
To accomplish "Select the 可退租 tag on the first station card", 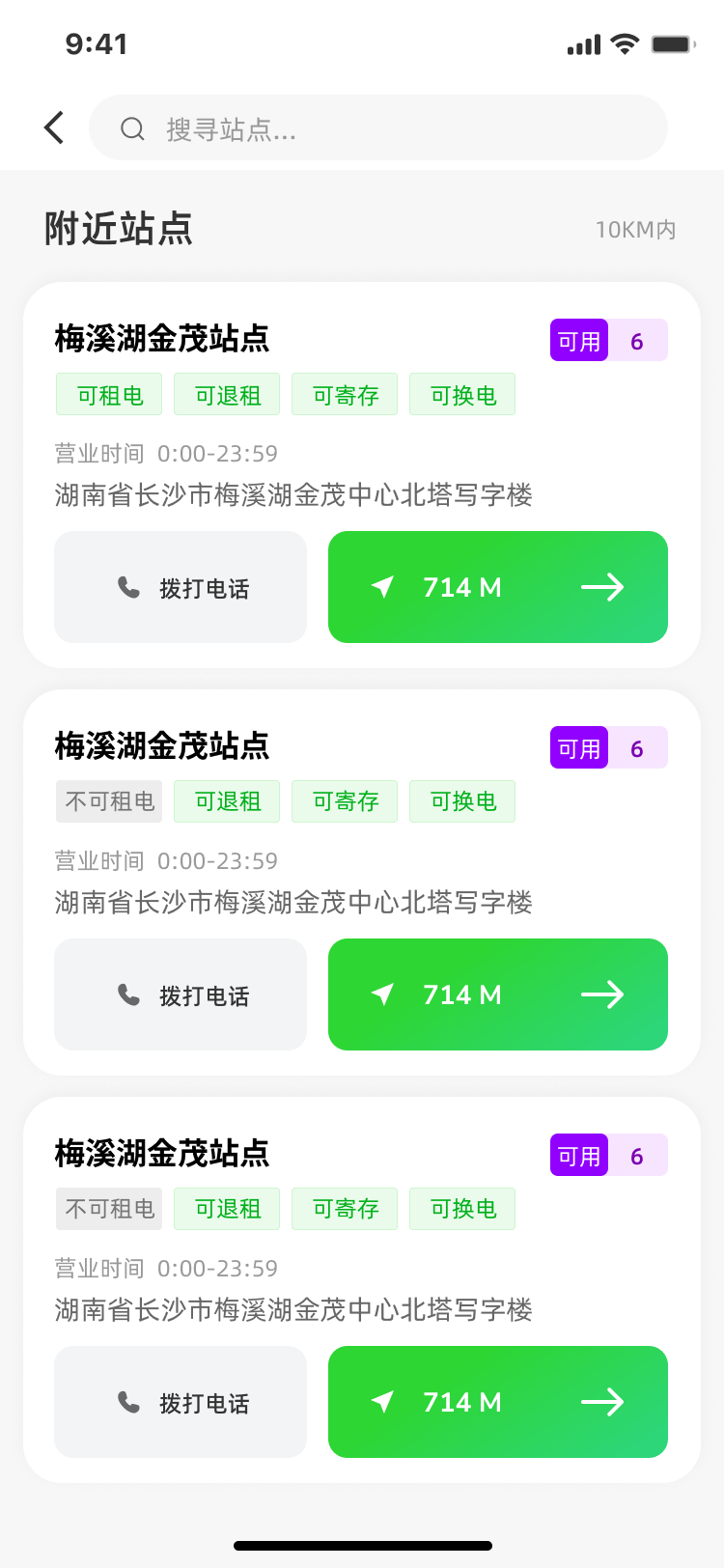I will click(226, 394).
